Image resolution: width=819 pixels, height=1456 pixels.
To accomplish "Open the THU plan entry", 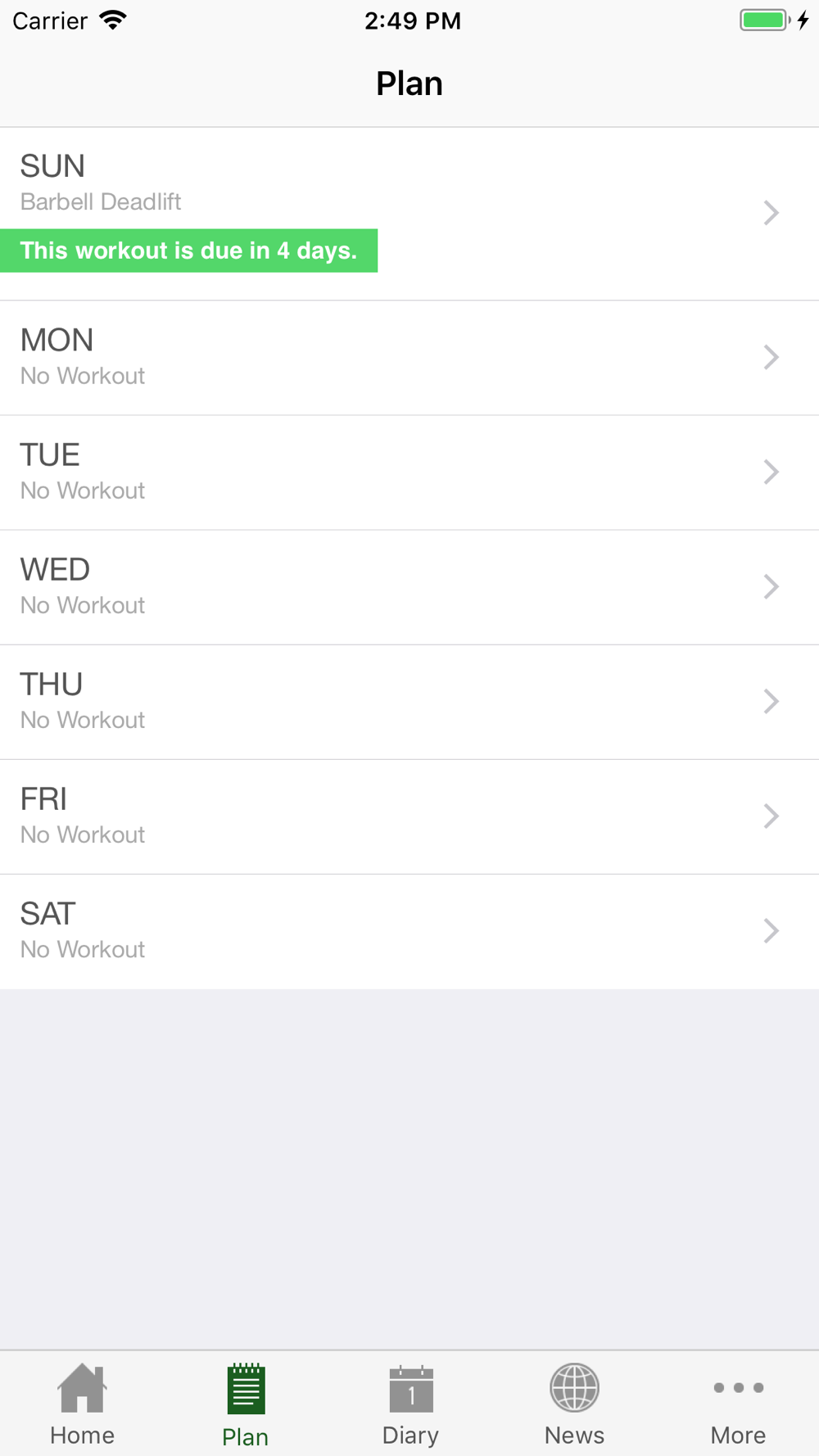I will (x=409, y=702).
